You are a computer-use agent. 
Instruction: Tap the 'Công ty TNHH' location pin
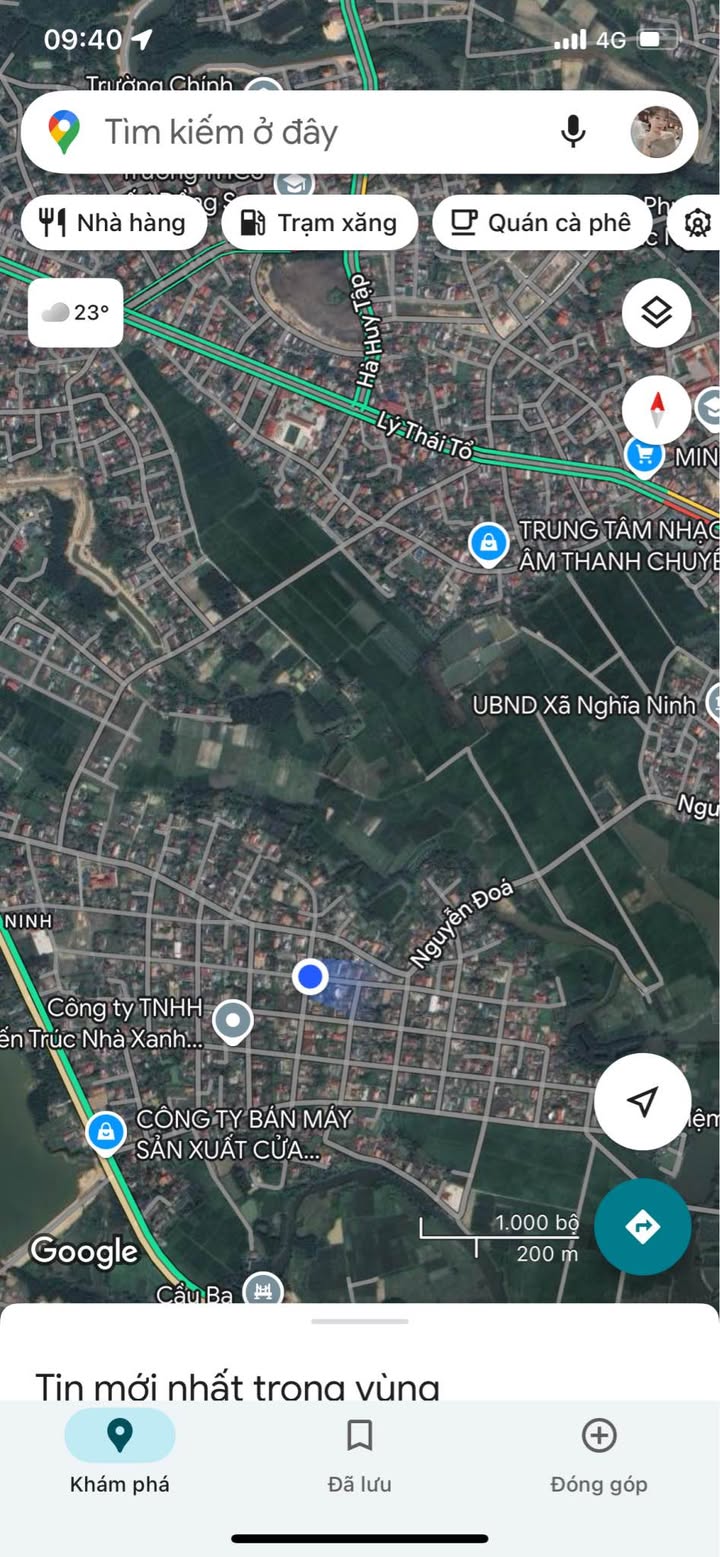pyautogui.click(x=233, y=1021)
